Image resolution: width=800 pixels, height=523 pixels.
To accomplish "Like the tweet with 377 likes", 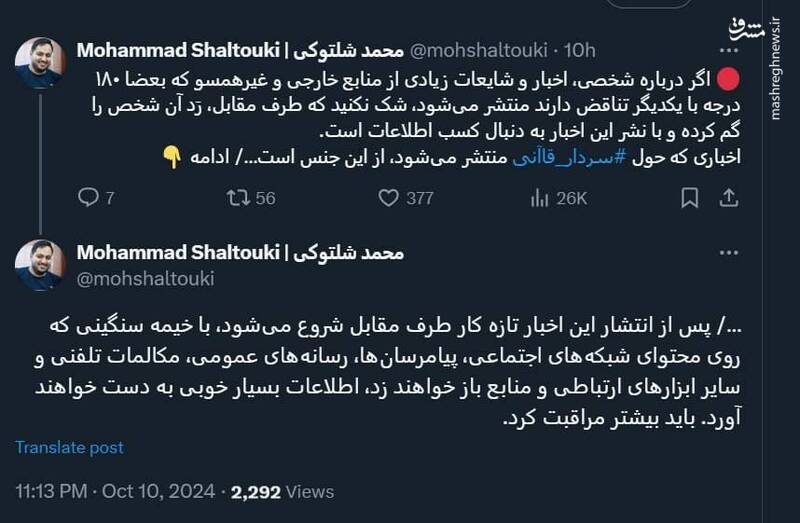I will [390, 198].
